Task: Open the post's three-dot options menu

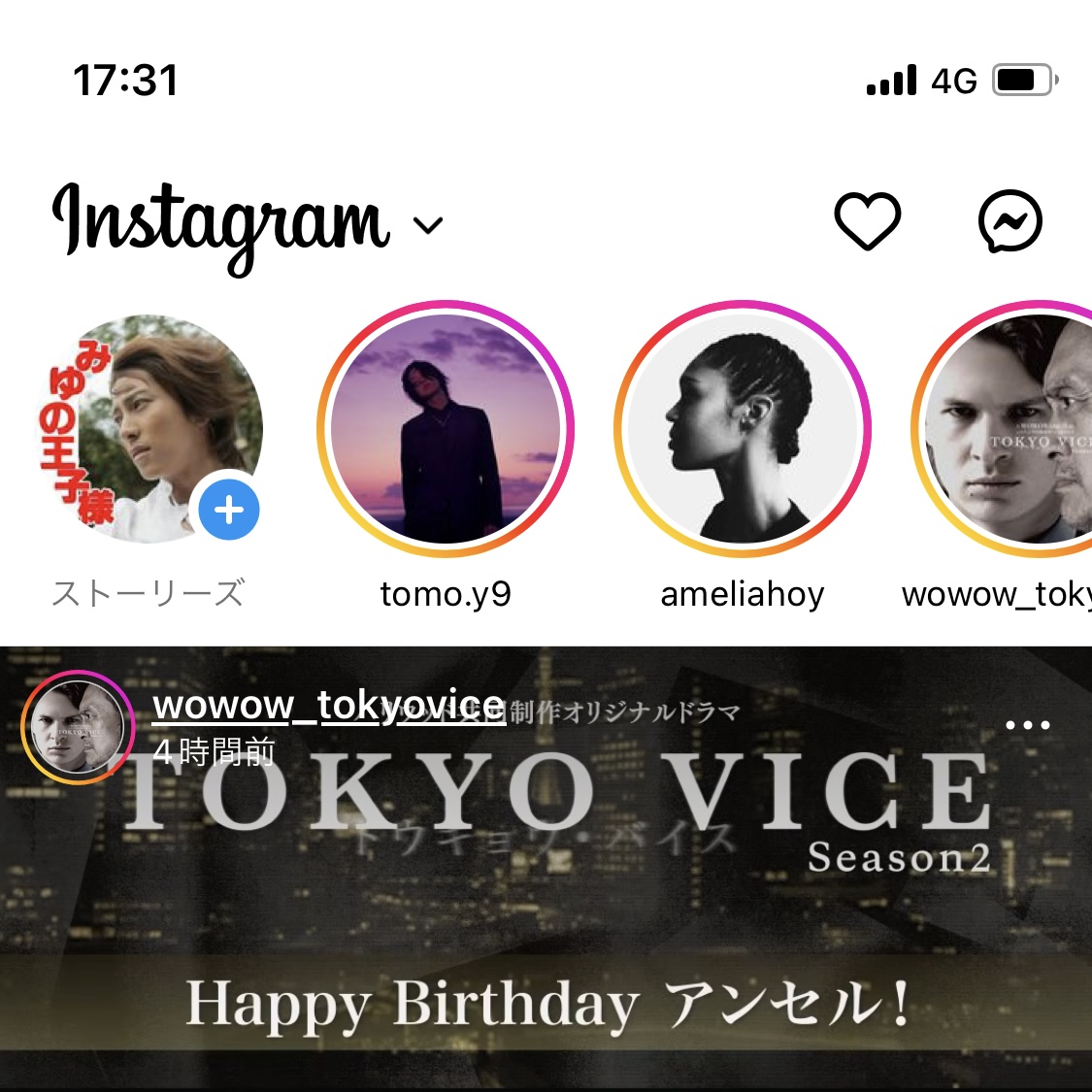Action: [x=1027, y=725]
